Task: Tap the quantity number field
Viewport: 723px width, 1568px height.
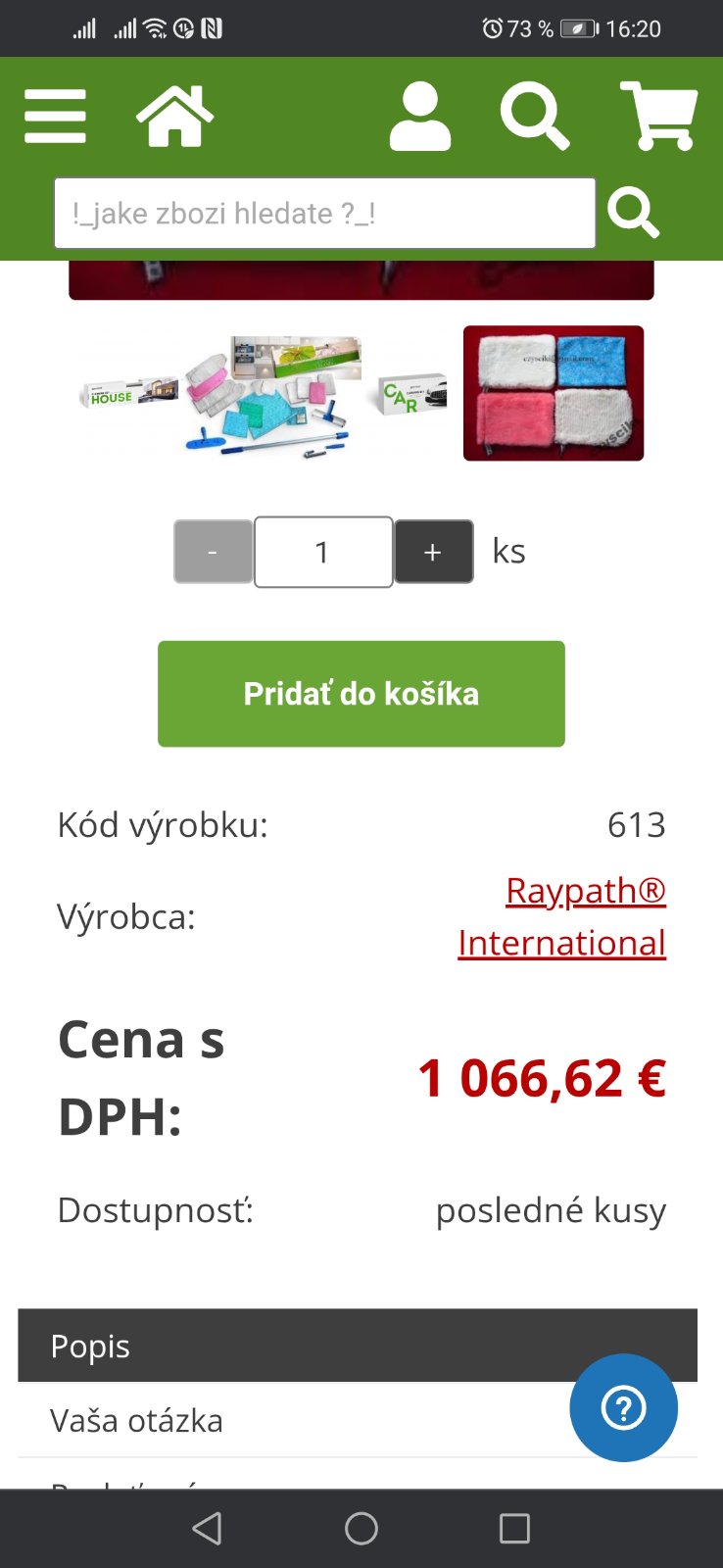Action: (323, 552)
